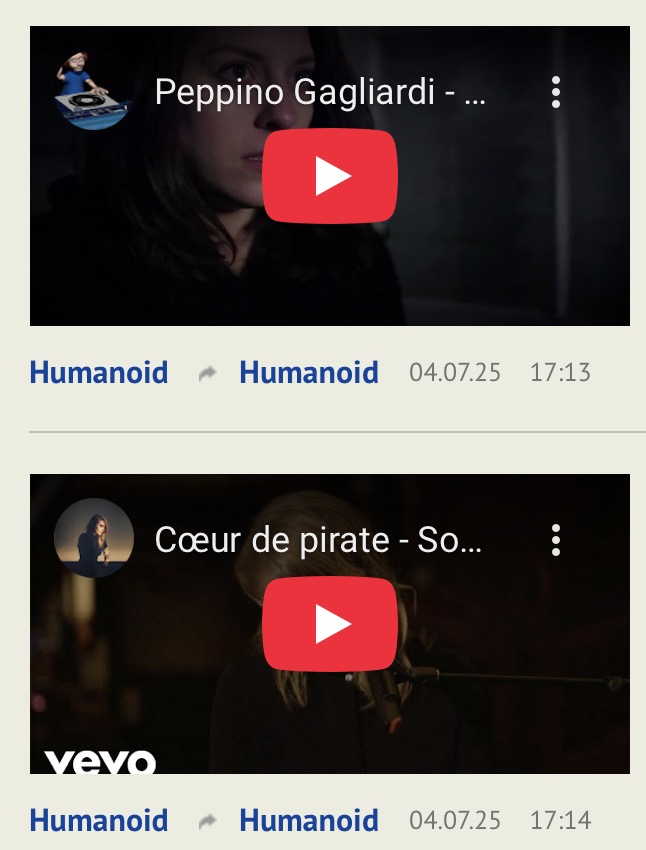This screenshot has width=646, height=850.
Task: Open Humanoid author profile on 17:13 post
Action: [x=99, y=373]
